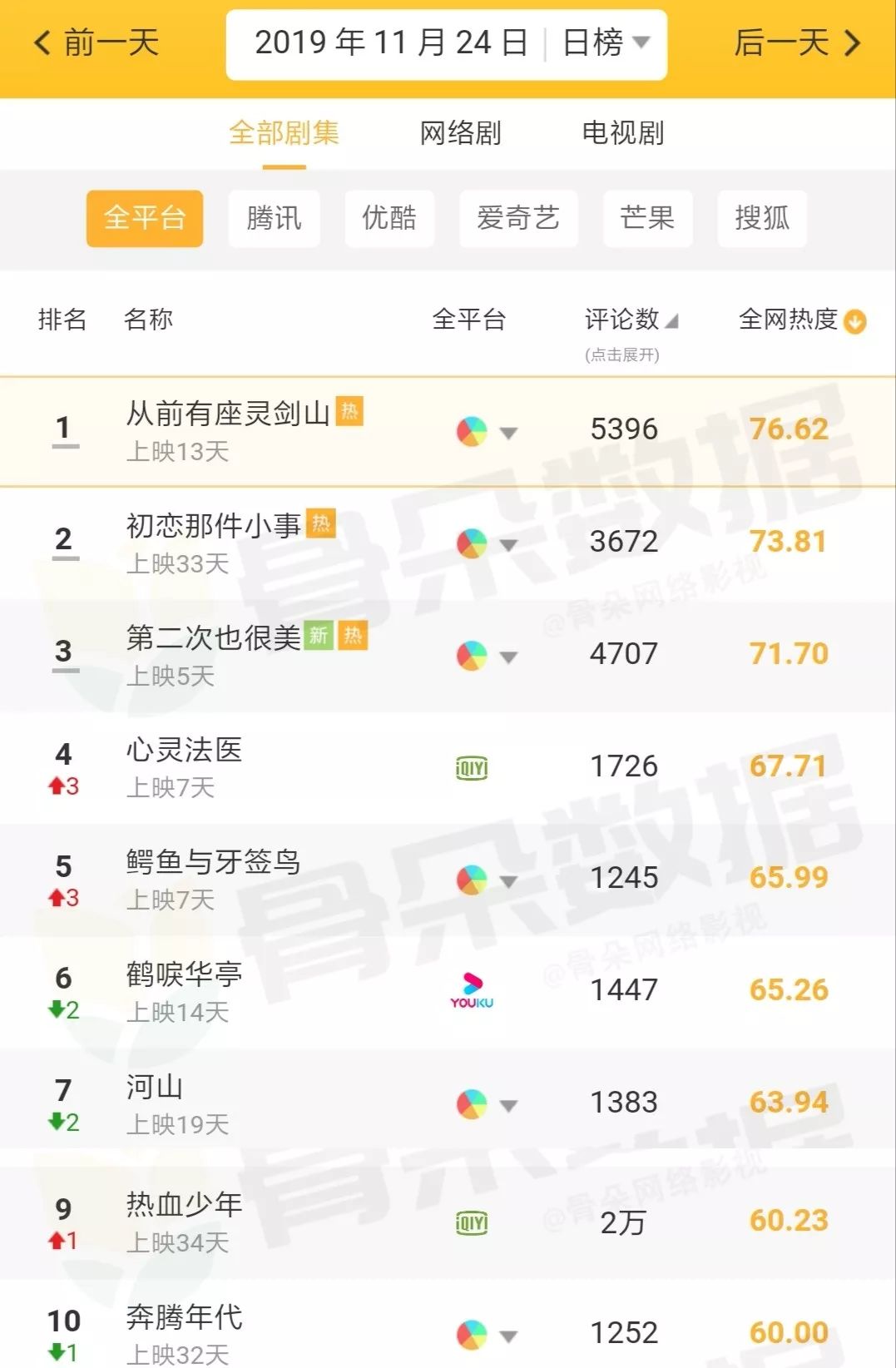The height and width of the screenshot is (1368, 896).
Task: Open the multi-platform pie chart for 从前有座灵剑山
Action: (471, 431)
